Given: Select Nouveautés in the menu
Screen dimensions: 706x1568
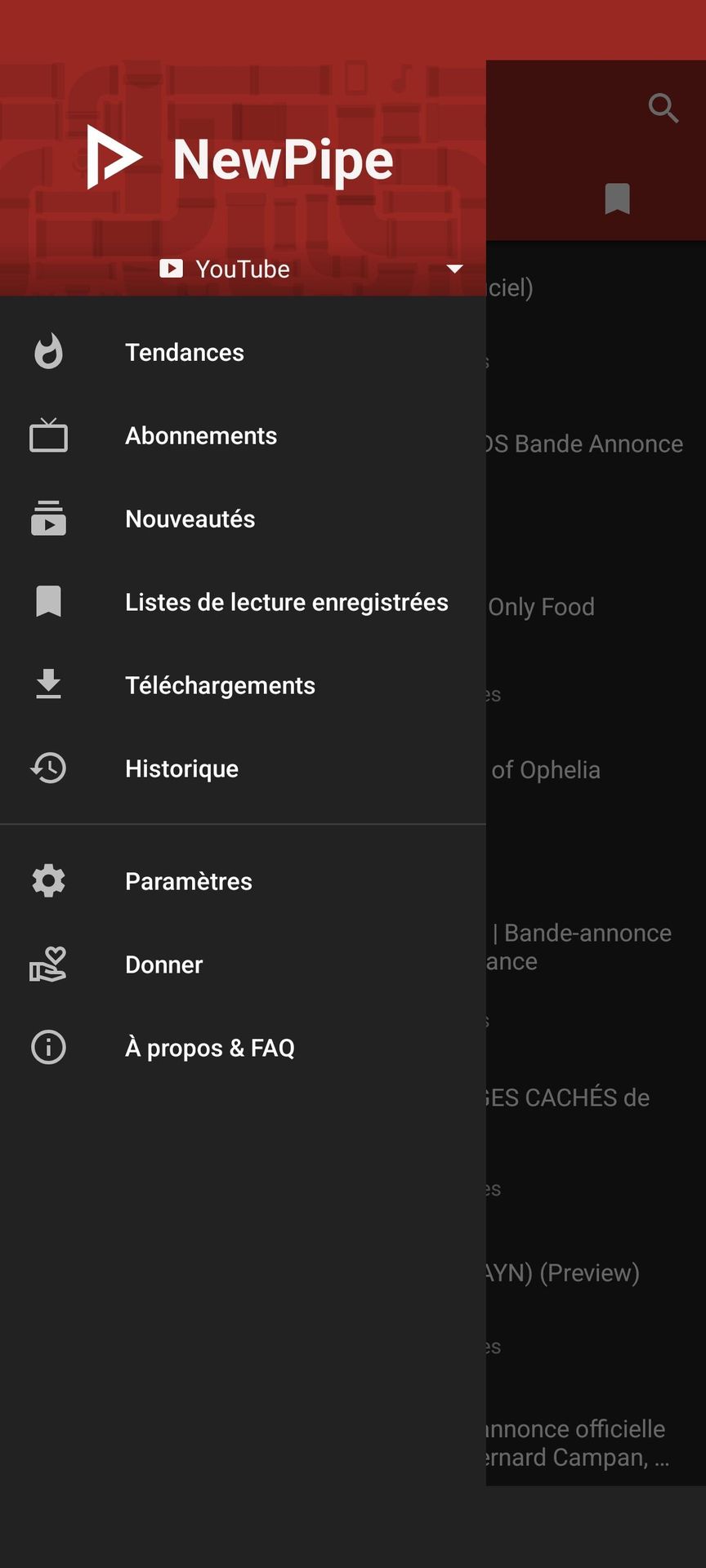Looking at the screenshot, I should (190, 519).
